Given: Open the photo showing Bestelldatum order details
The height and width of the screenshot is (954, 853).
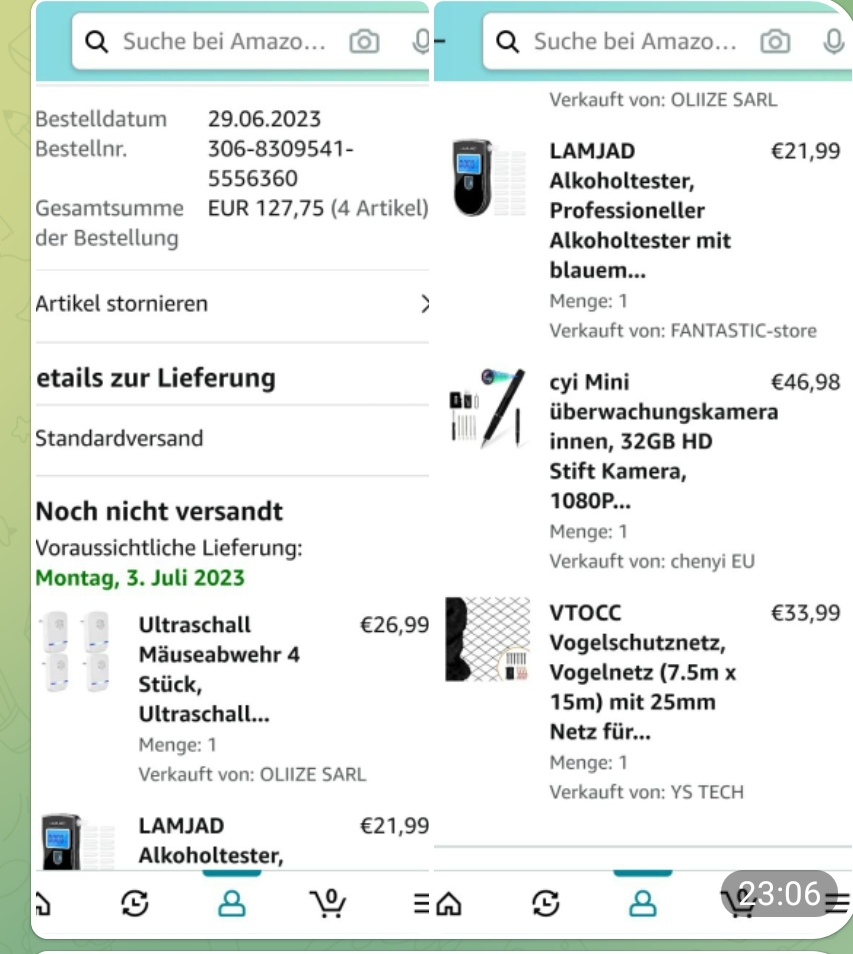Looking at the screenshot, I should [232, 470].
